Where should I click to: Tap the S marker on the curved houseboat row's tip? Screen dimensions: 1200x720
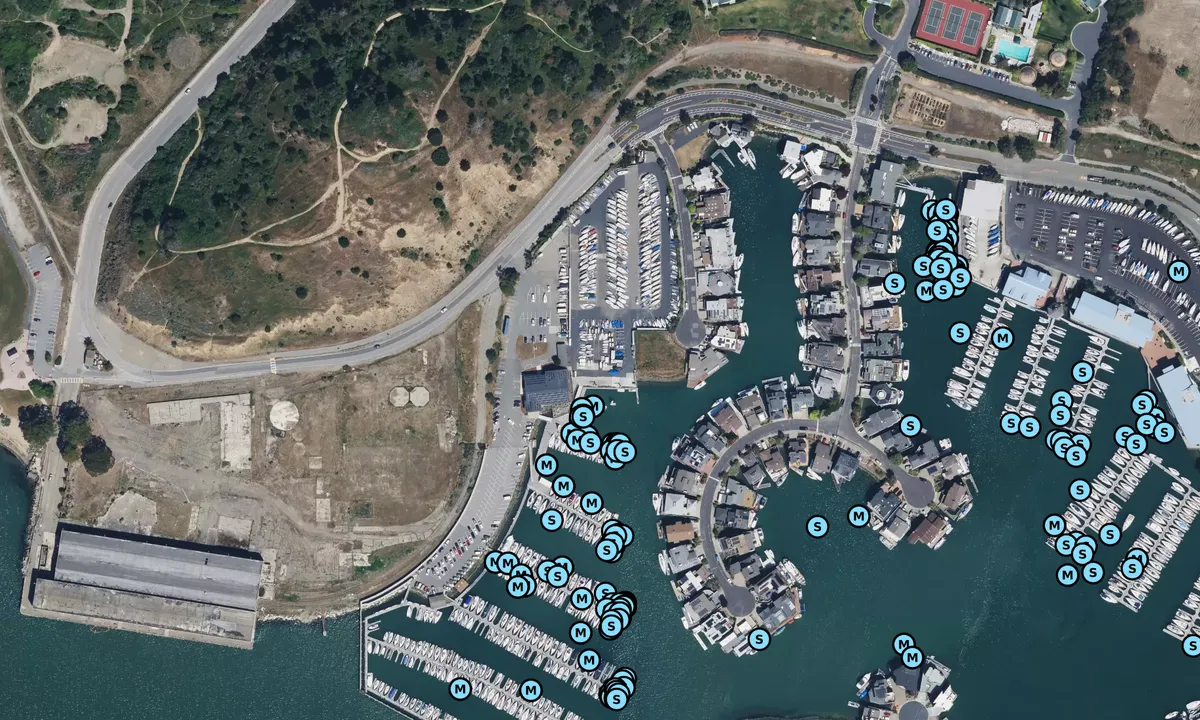(759, 639)
